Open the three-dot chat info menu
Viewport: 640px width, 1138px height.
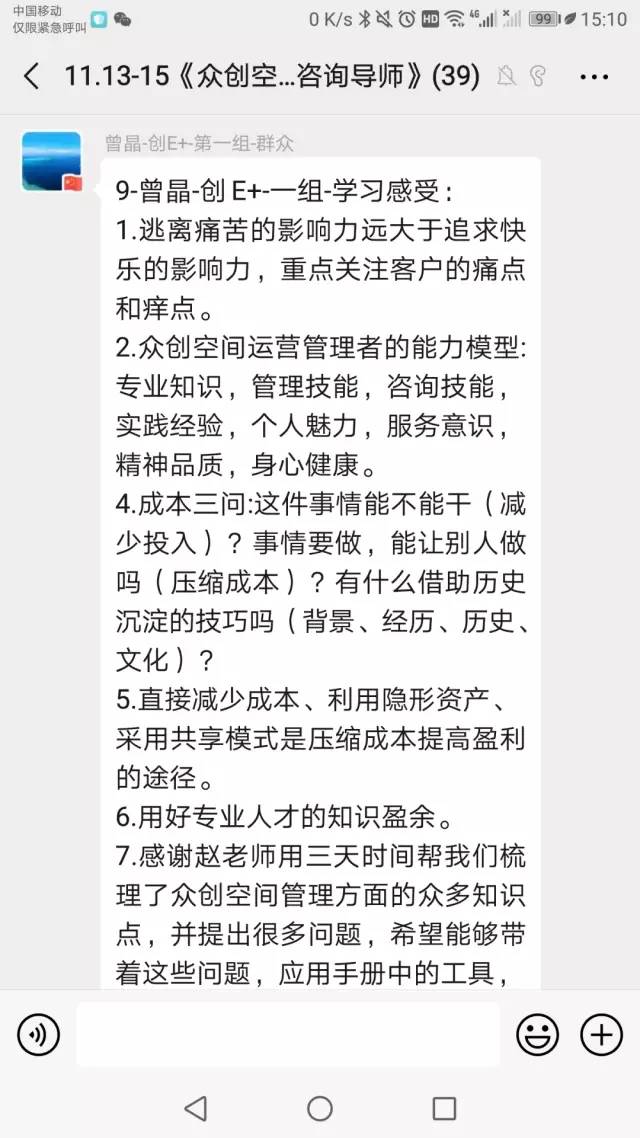[x=594, y=76]
